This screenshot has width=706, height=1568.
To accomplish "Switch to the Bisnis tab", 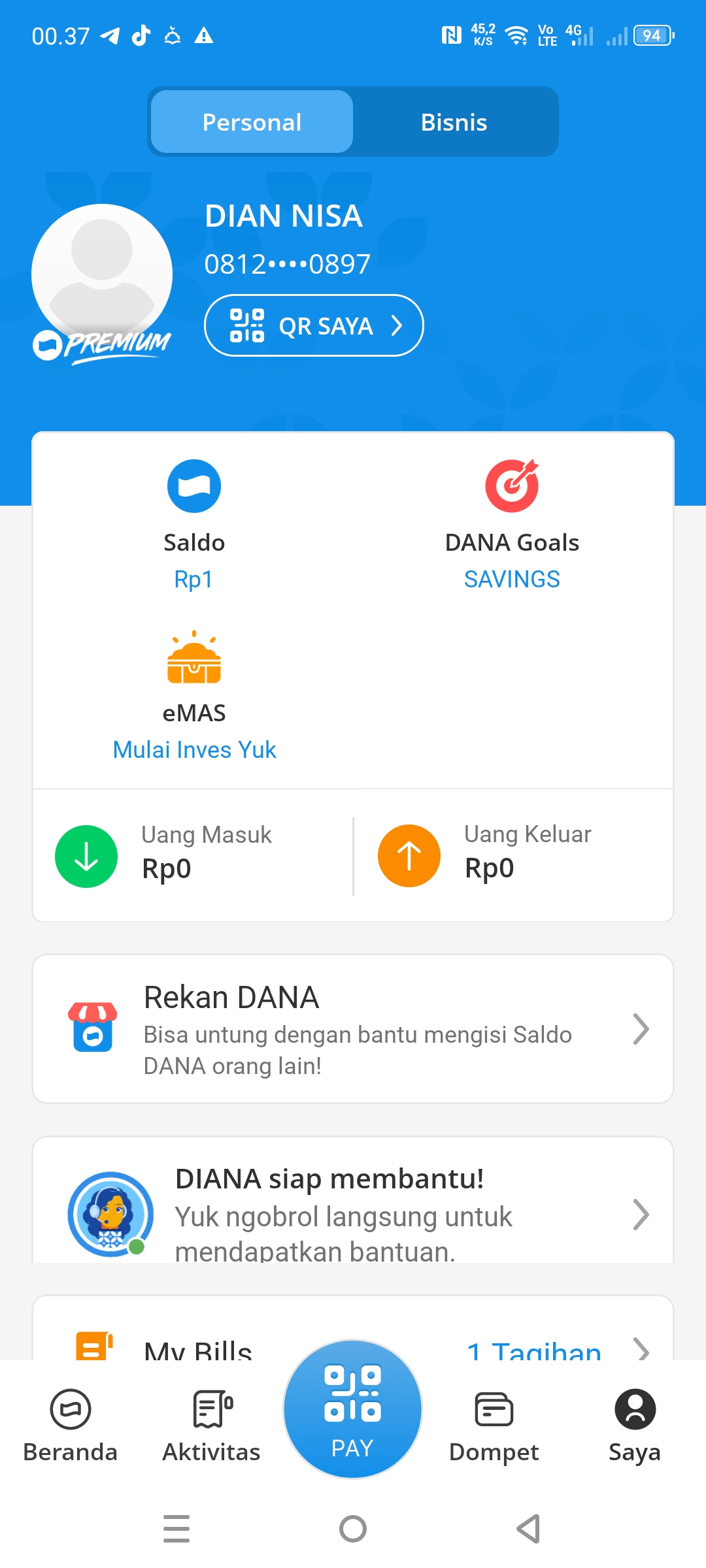I will 454,122.
